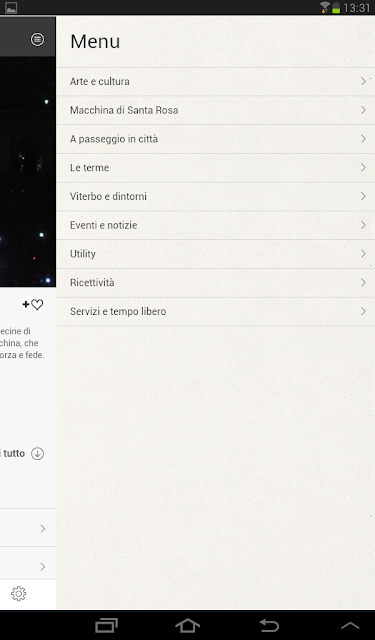The width and height of the screenshot is (375, 640).
Task: Tap the download arrow next to tutto
Action: coord(38,453)
